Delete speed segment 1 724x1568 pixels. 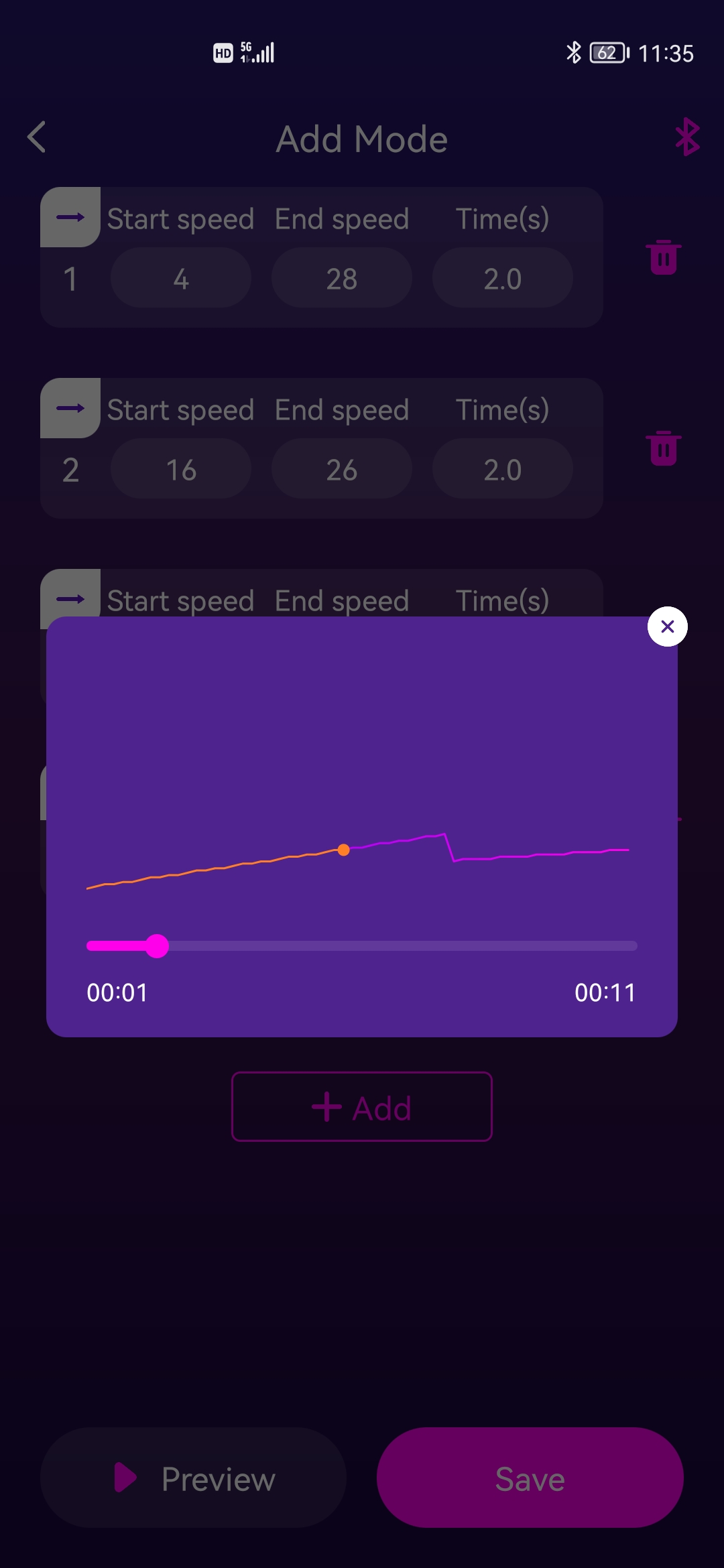(x=663, y=258)
